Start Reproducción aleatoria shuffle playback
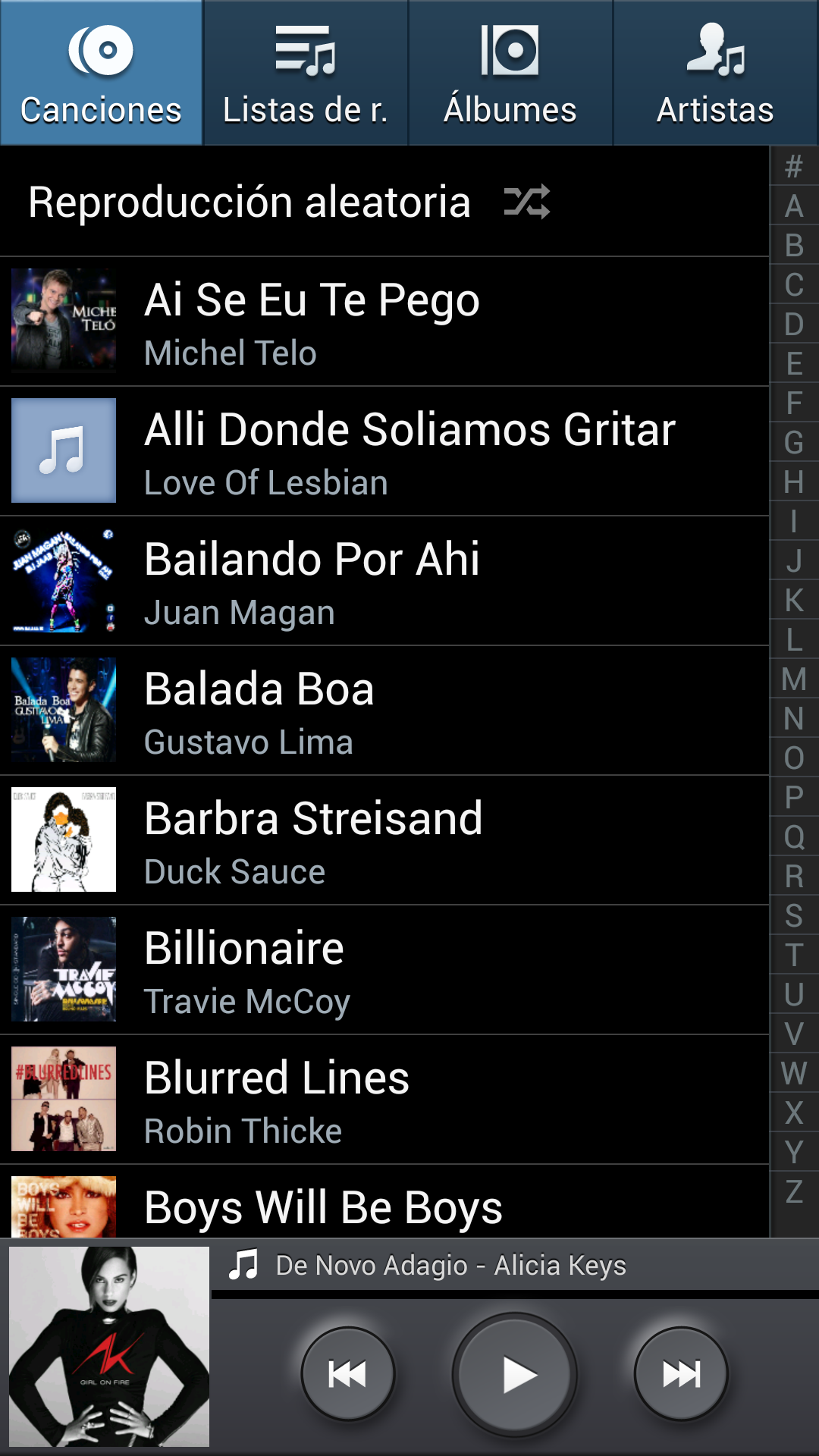The height and width of the screenshot is (1456, 819). click(288, 202)
